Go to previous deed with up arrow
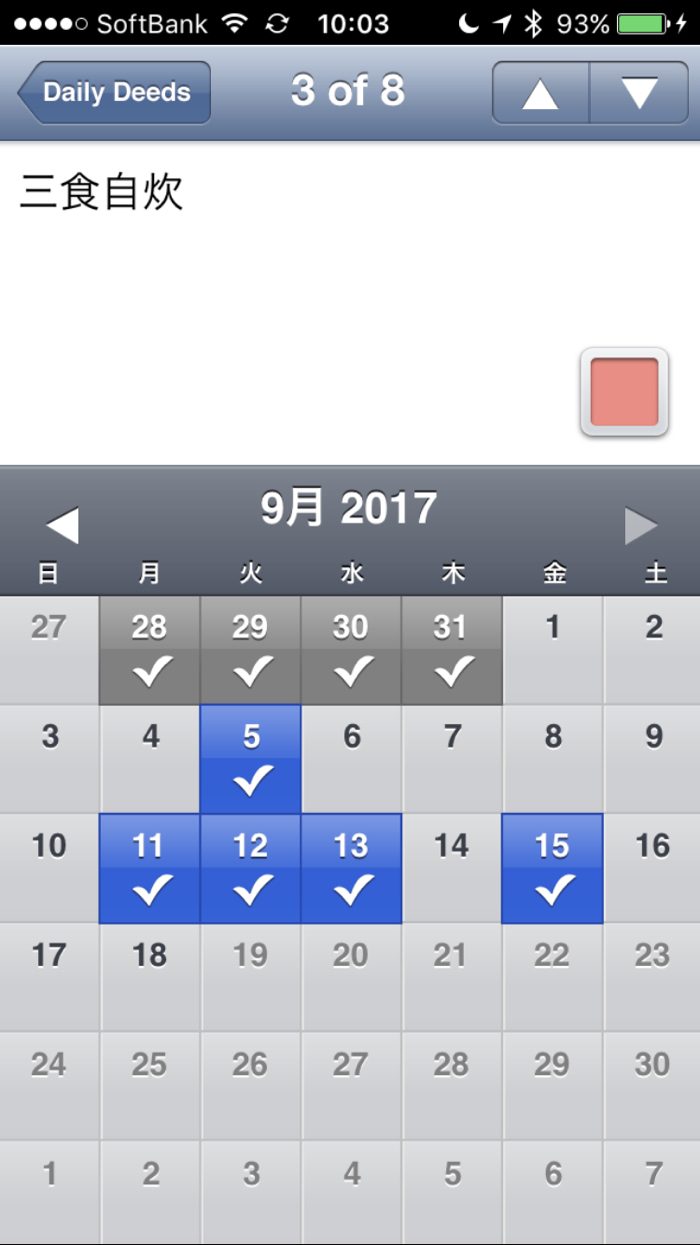Viewport: 700px width, 1245px height. [540, 92]
